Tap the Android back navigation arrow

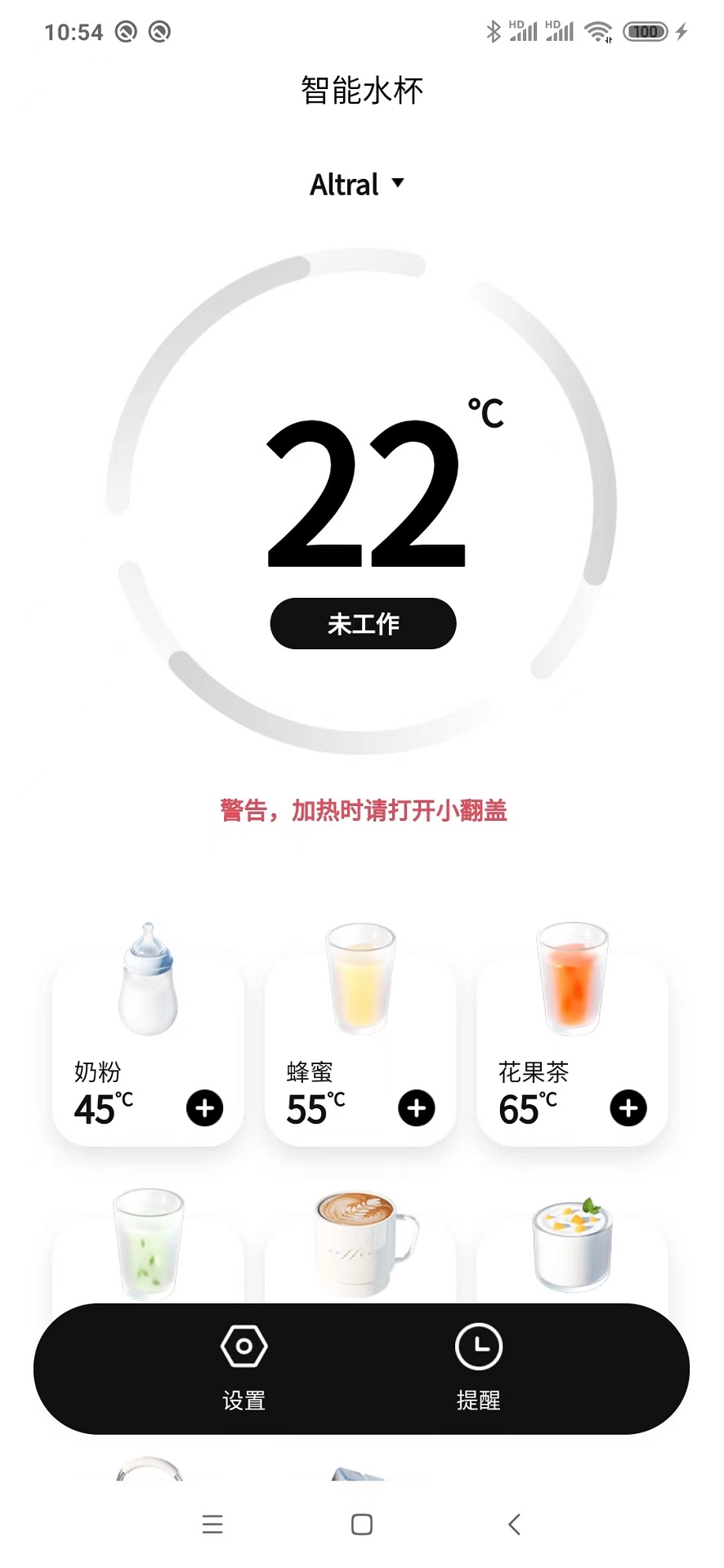tap(513, 1524)
